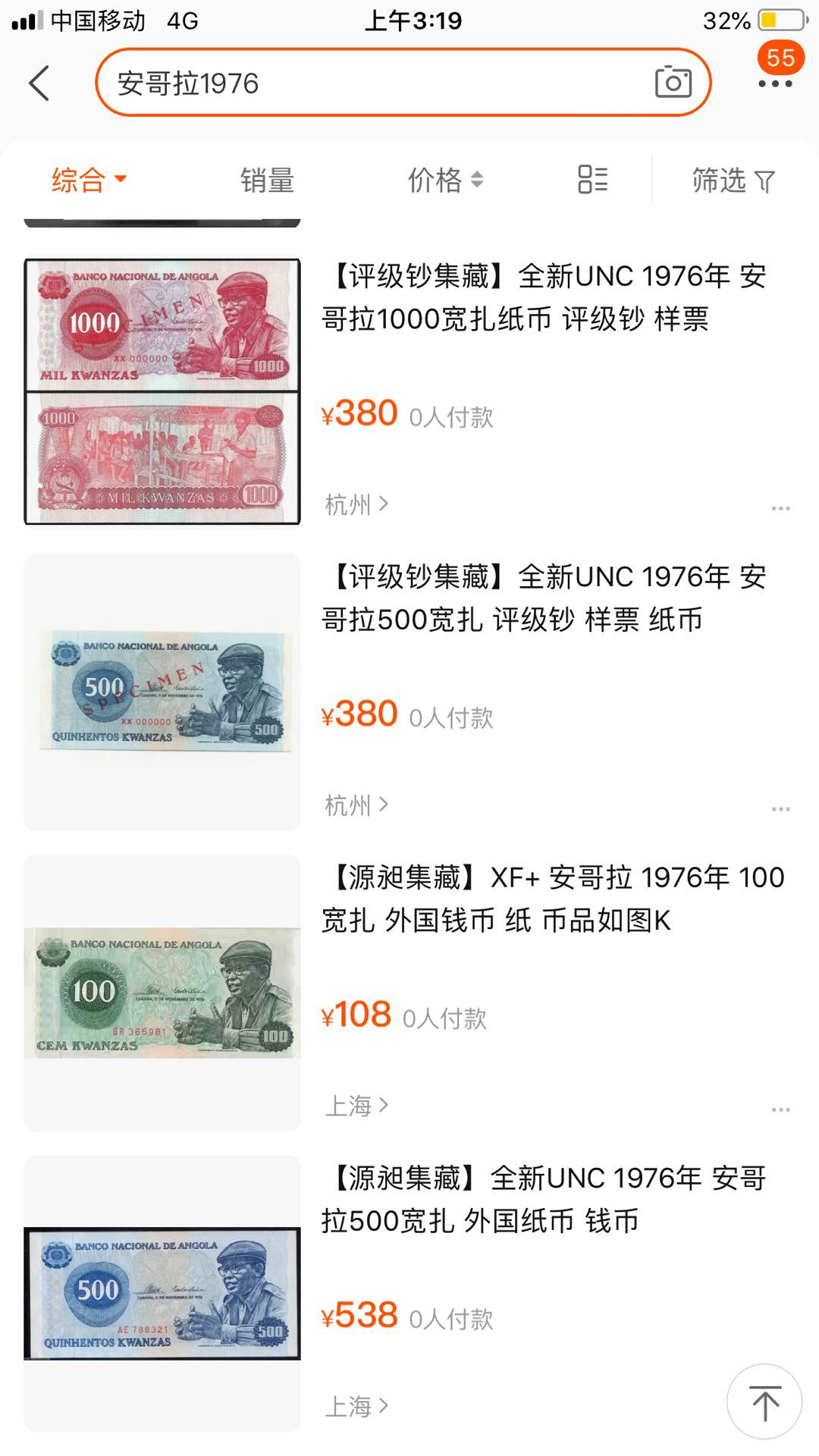Open the 安哥拉1000宽扎 specimen listing

pyautogui.click(x=543, y=297)
